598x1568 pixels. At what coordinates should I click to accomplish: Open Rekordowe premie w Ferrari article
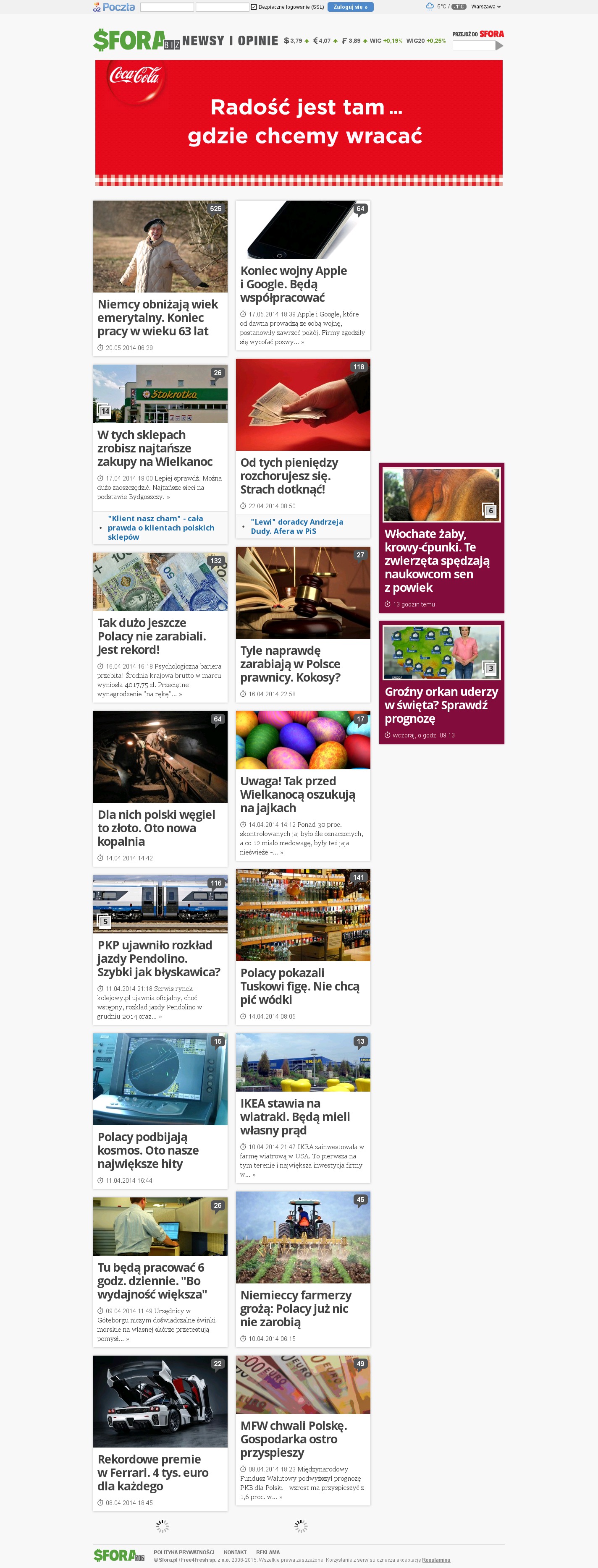point(153,1472)
